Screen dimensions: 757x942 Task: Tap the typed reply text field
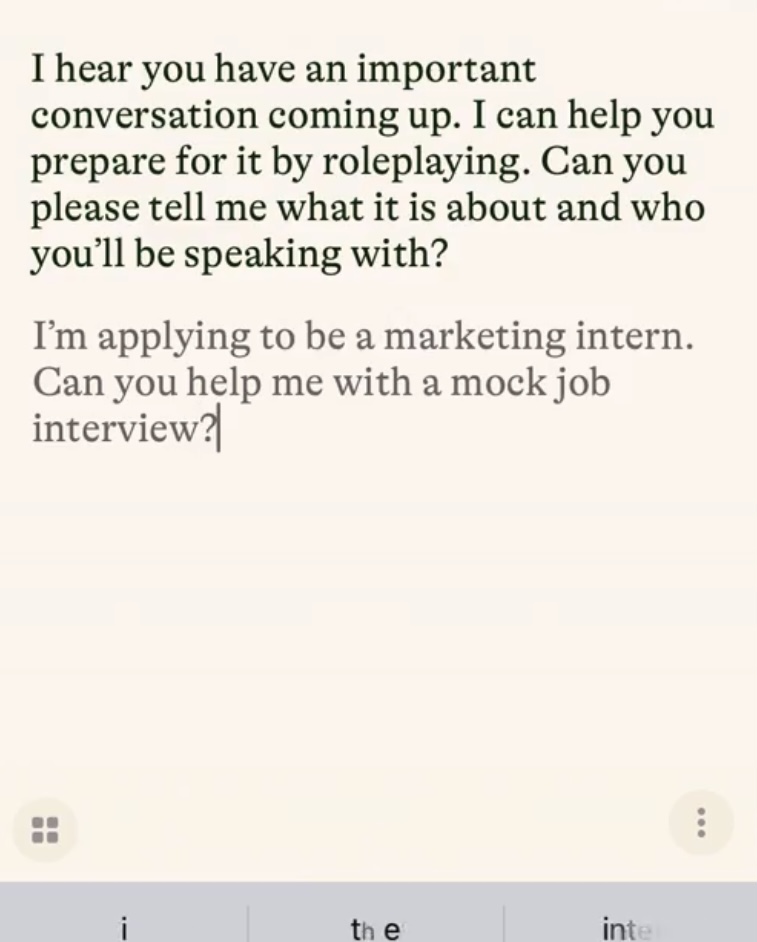360,382
